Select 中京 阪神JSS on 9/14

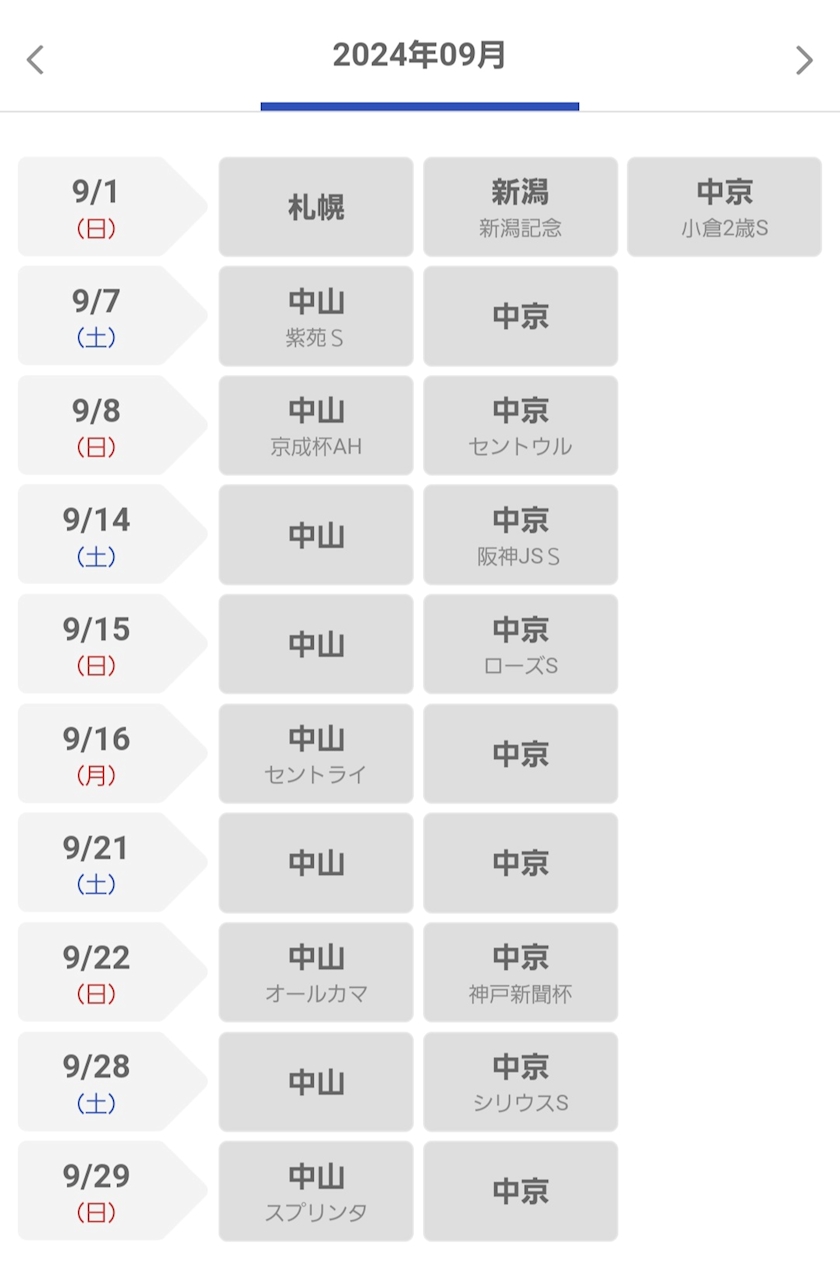[520, 535]
